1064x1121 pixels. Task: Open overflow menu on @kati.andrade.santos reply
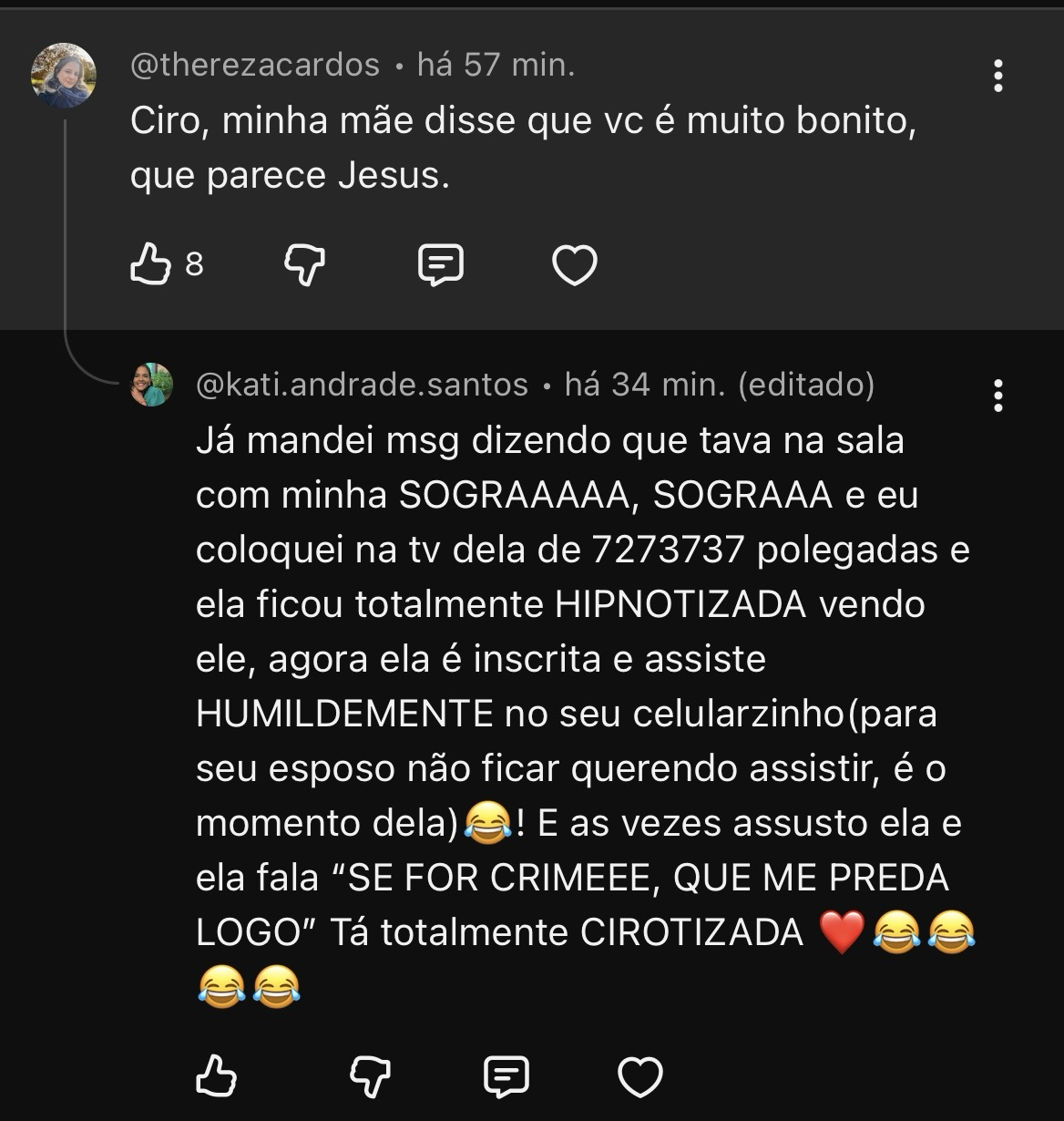point(998,396)
